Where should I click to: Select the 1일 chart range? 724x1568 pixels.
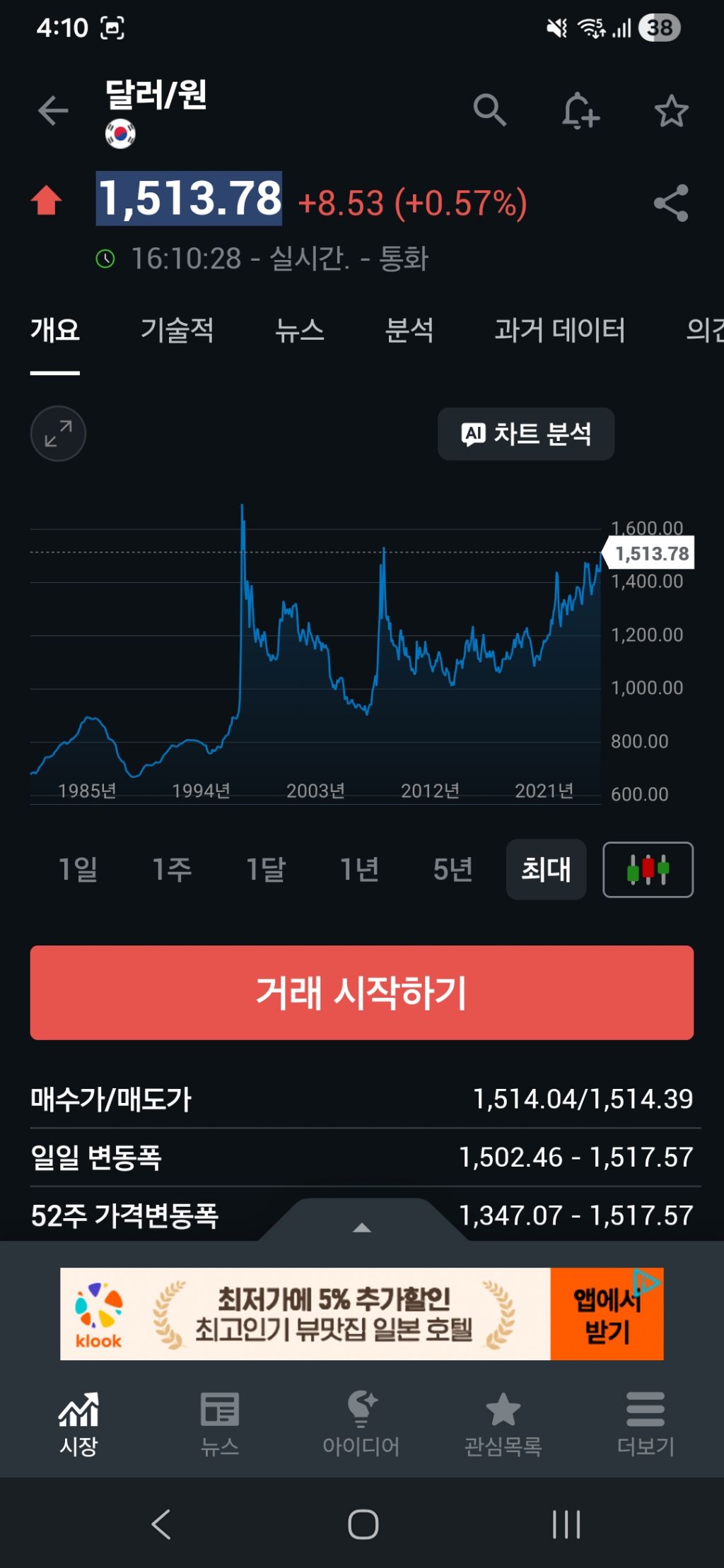(78, 869)
